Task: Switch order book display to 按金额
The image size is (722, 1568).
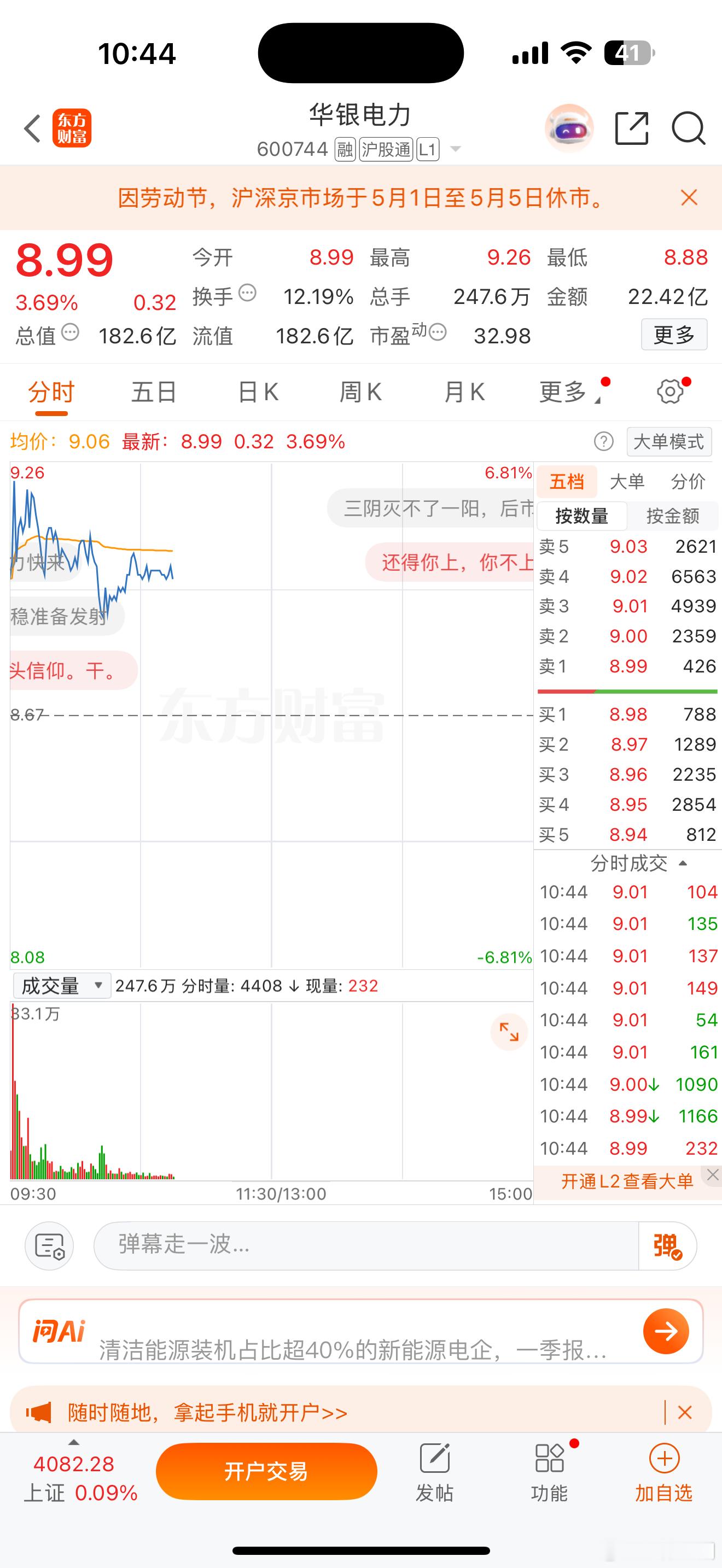Action: pos(673,516)
